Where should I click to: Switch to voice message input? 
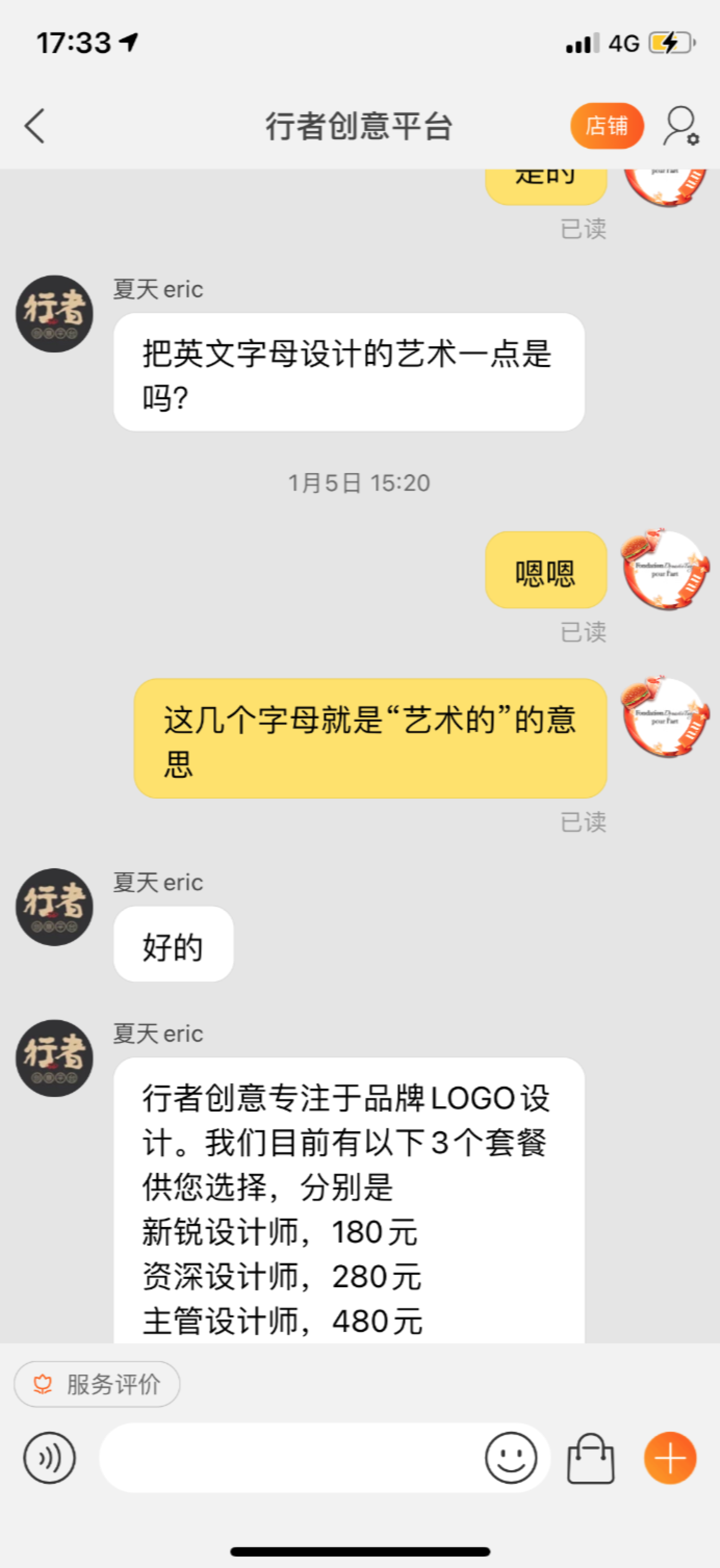point(49,1458)
